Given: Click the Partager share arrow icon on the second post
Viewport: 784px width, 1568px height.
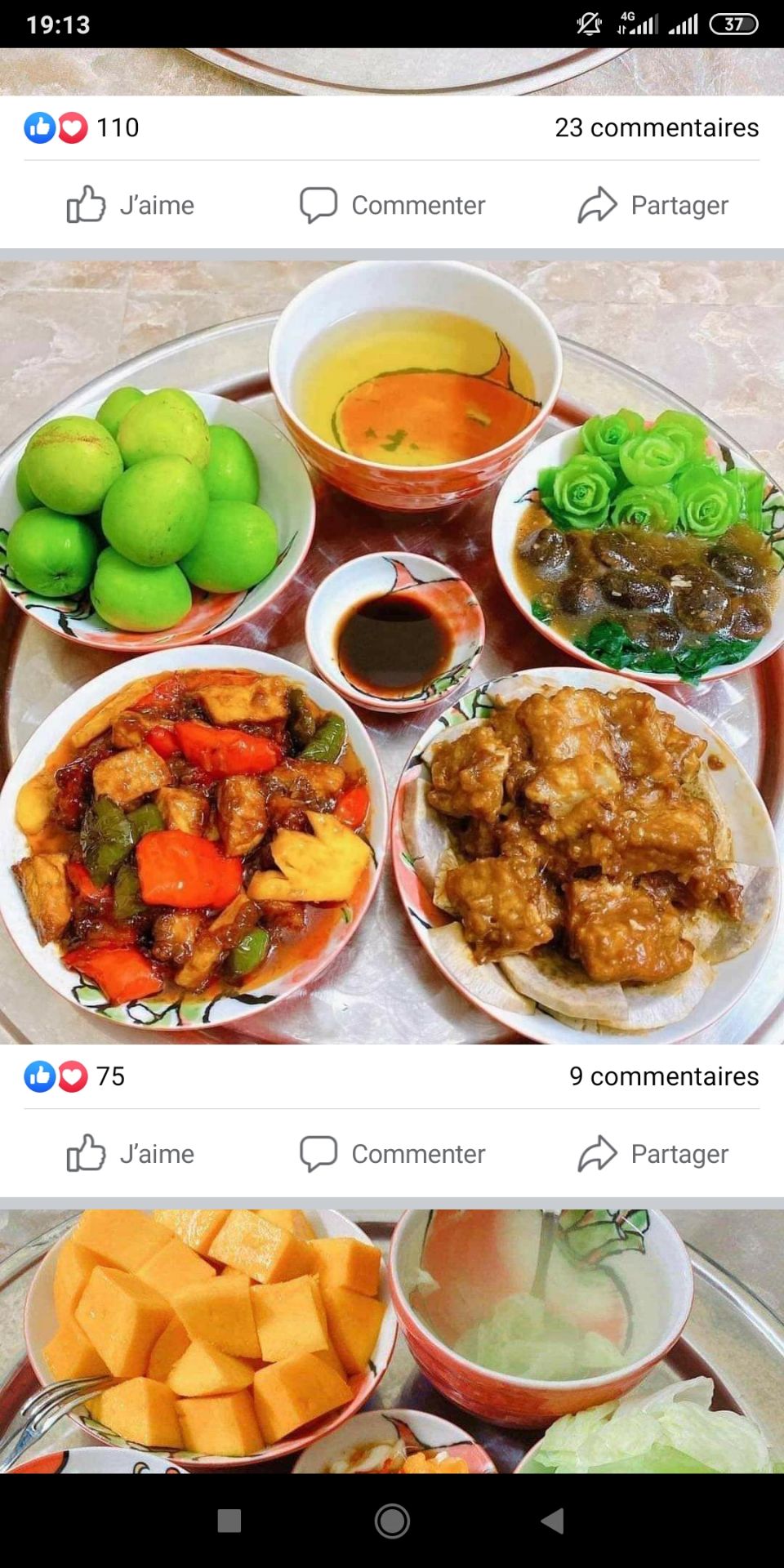Looking at the screenshot, I should click(599, 1154).
